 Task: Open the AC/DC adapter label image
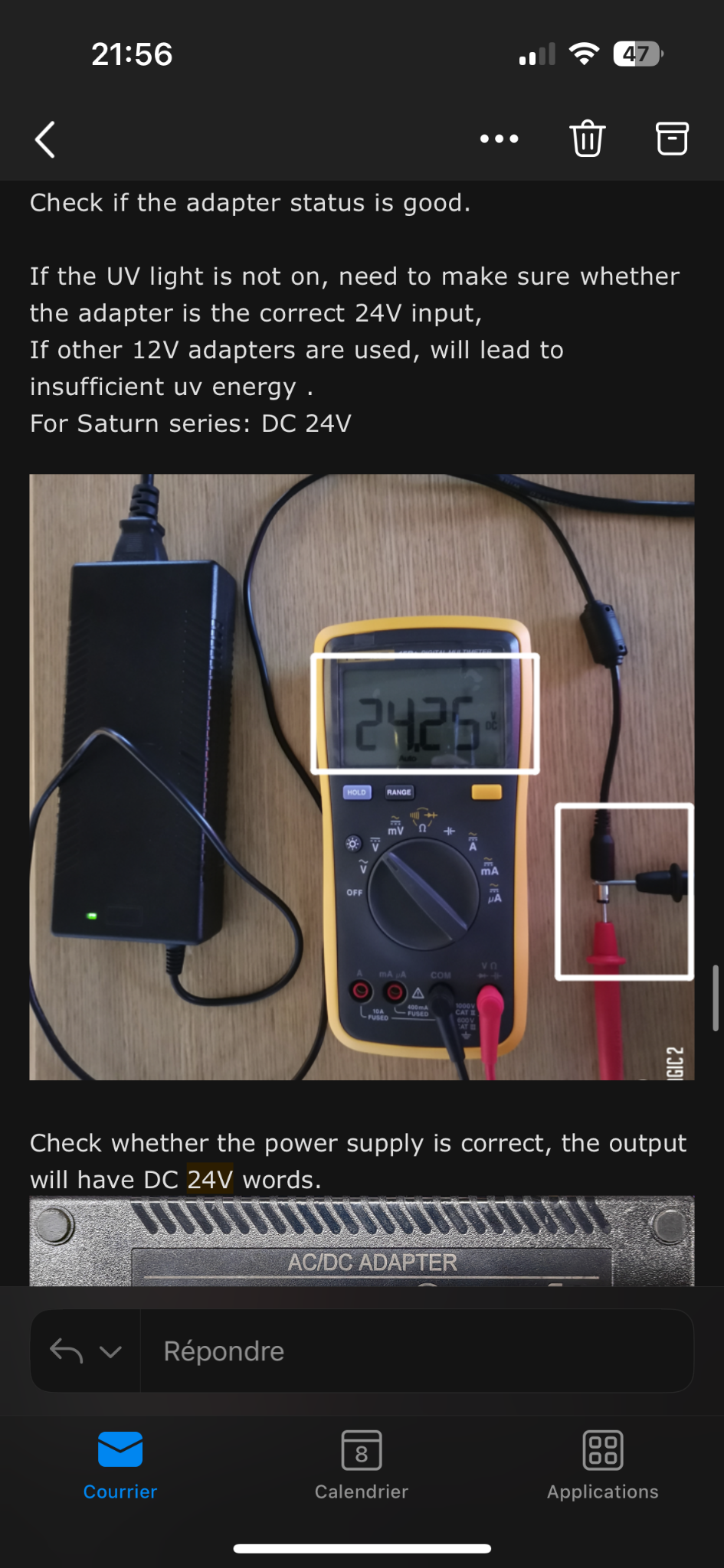(x=362, y=1241)
